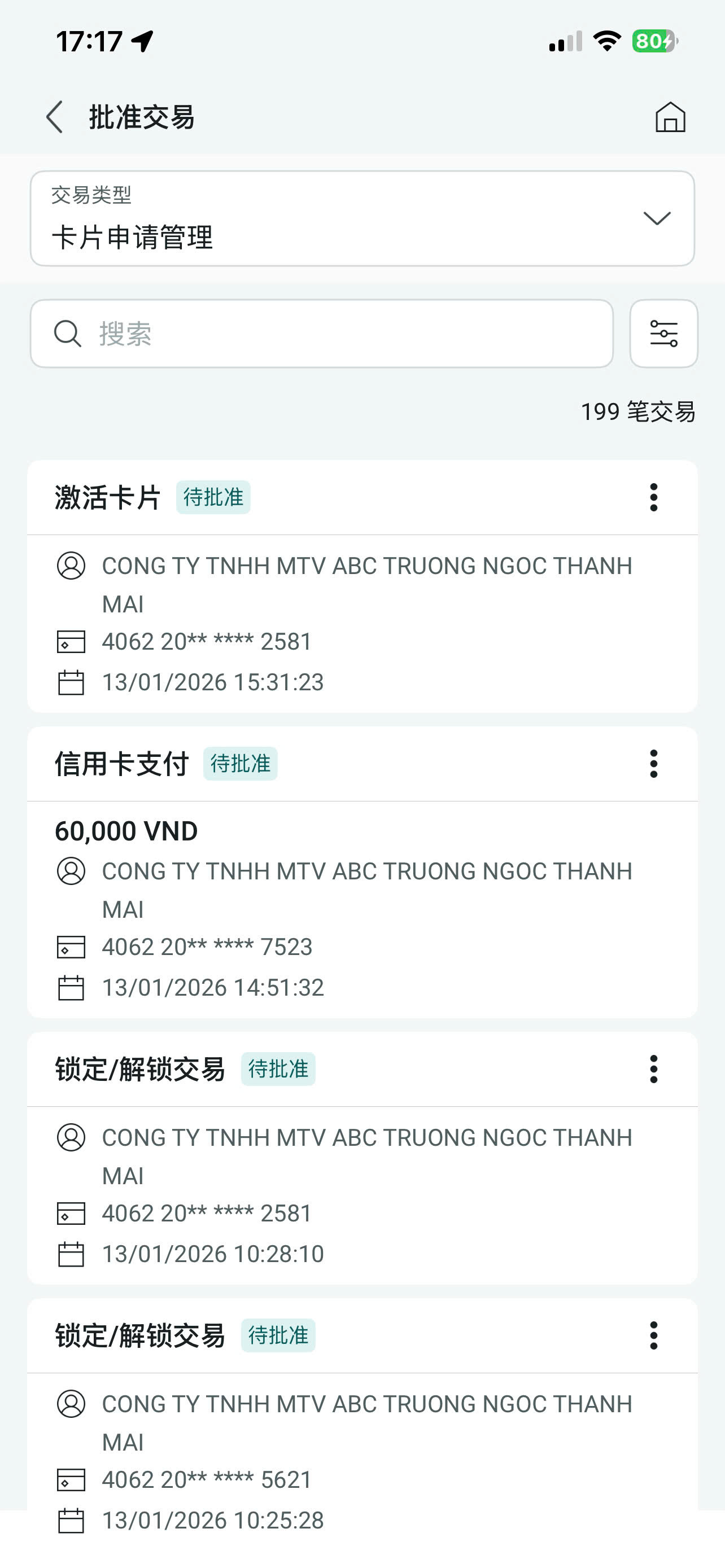The height and width of the screenshot is (1568, 725).
Task: Open the 激活卡片 transaction card
Action: pyautogui.click(x=362, y=624)
